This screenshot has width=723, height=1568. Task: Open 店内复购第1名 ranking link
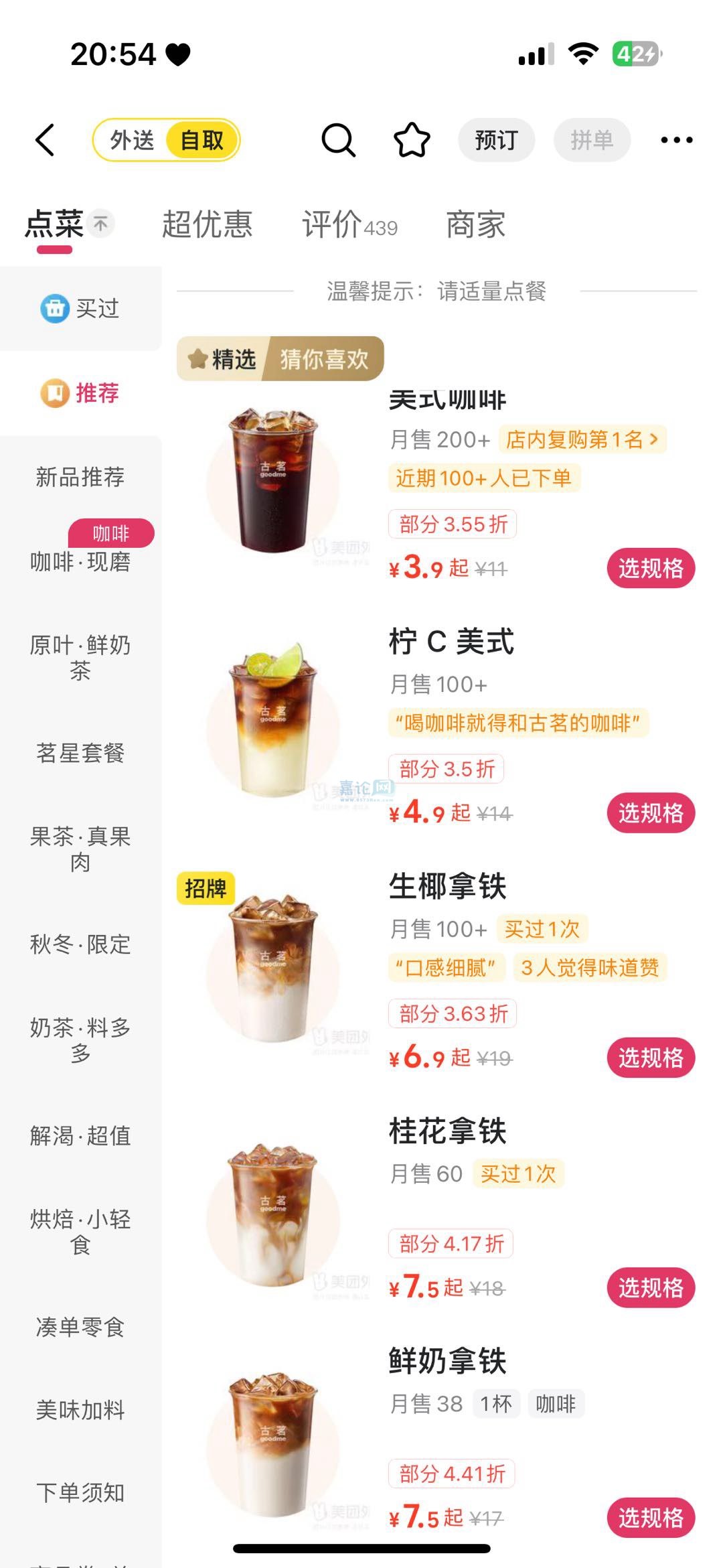[582, 439]
